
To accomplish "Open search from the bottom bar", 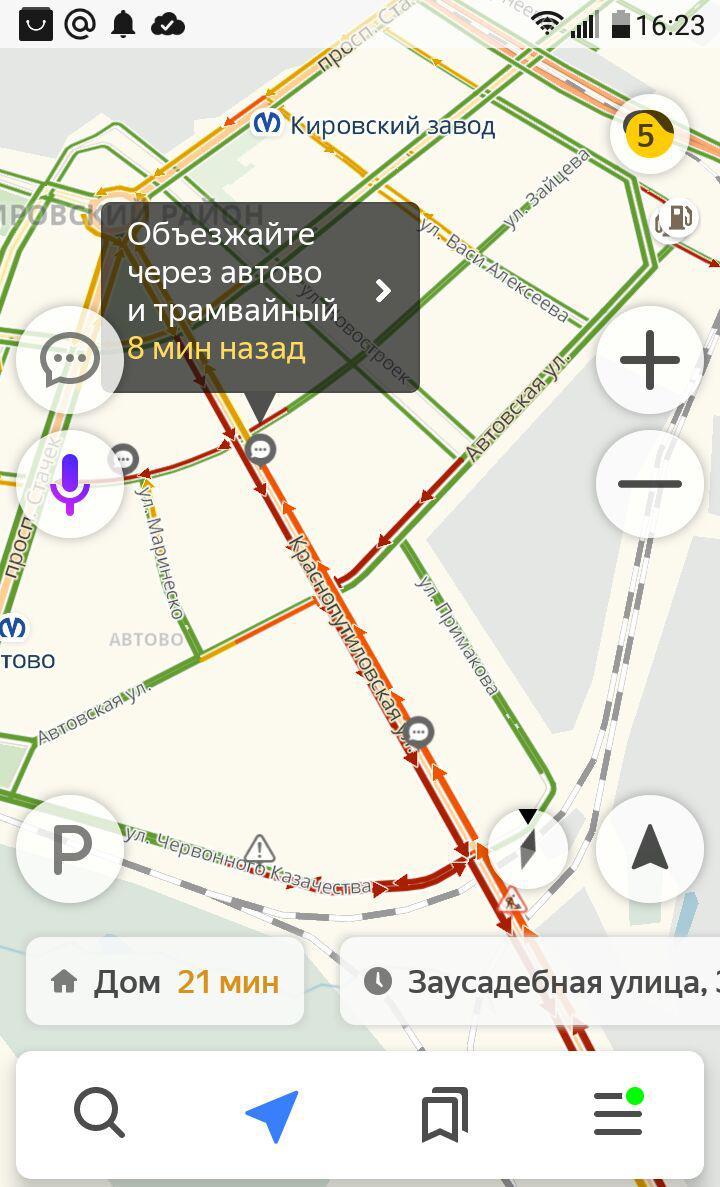I will pos(99,1113).
